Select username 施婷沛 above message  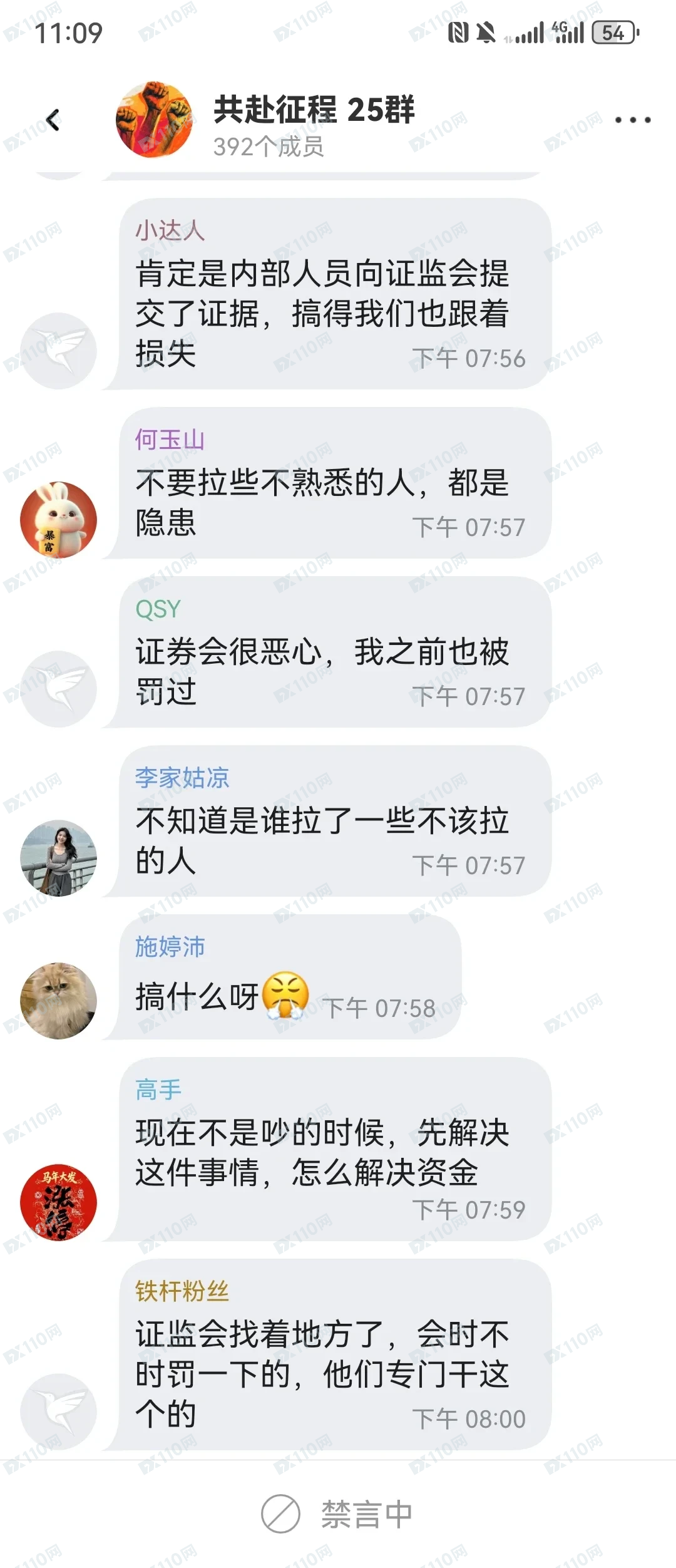coord(170,948)
